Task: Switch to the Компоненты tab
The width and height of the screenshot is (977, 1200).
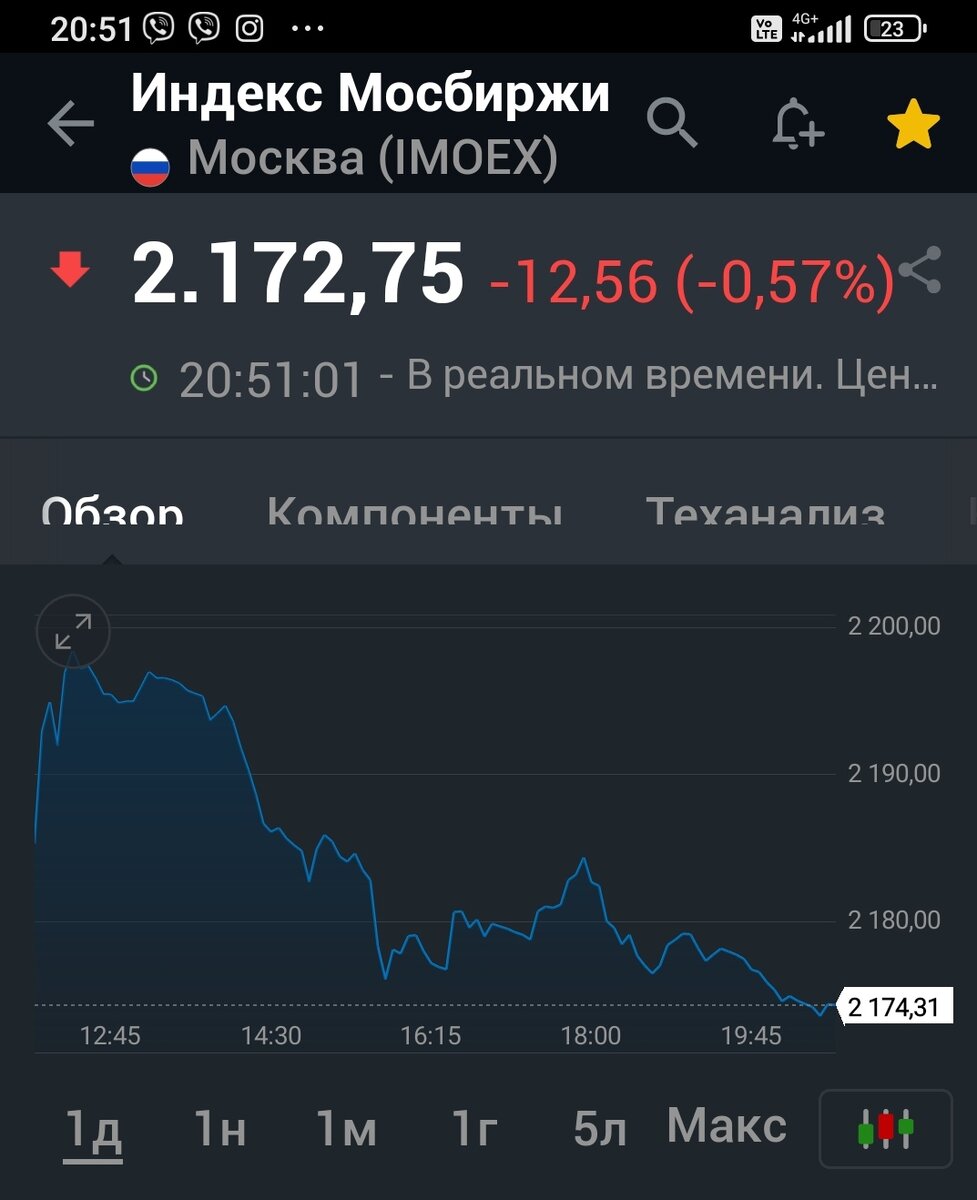Action: pyautogui.click(x=414, y=512)
